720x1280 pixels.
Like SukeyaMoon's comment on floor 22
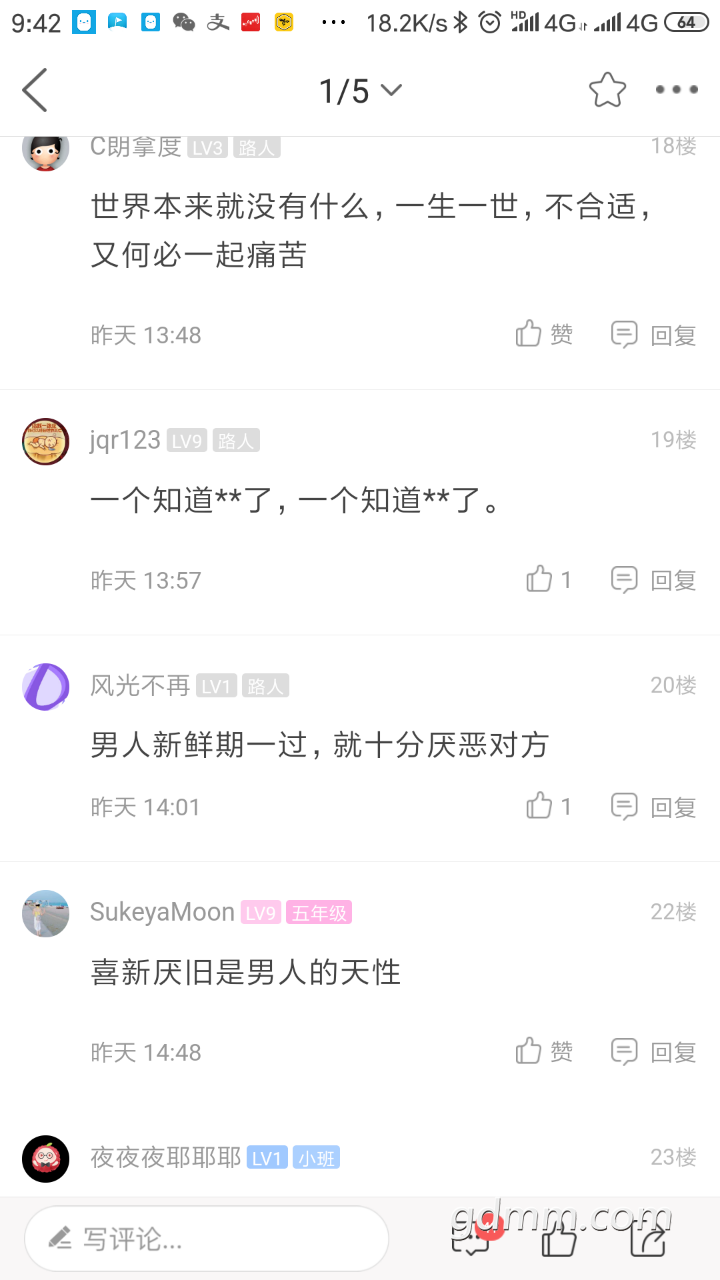click(544, 1052)
